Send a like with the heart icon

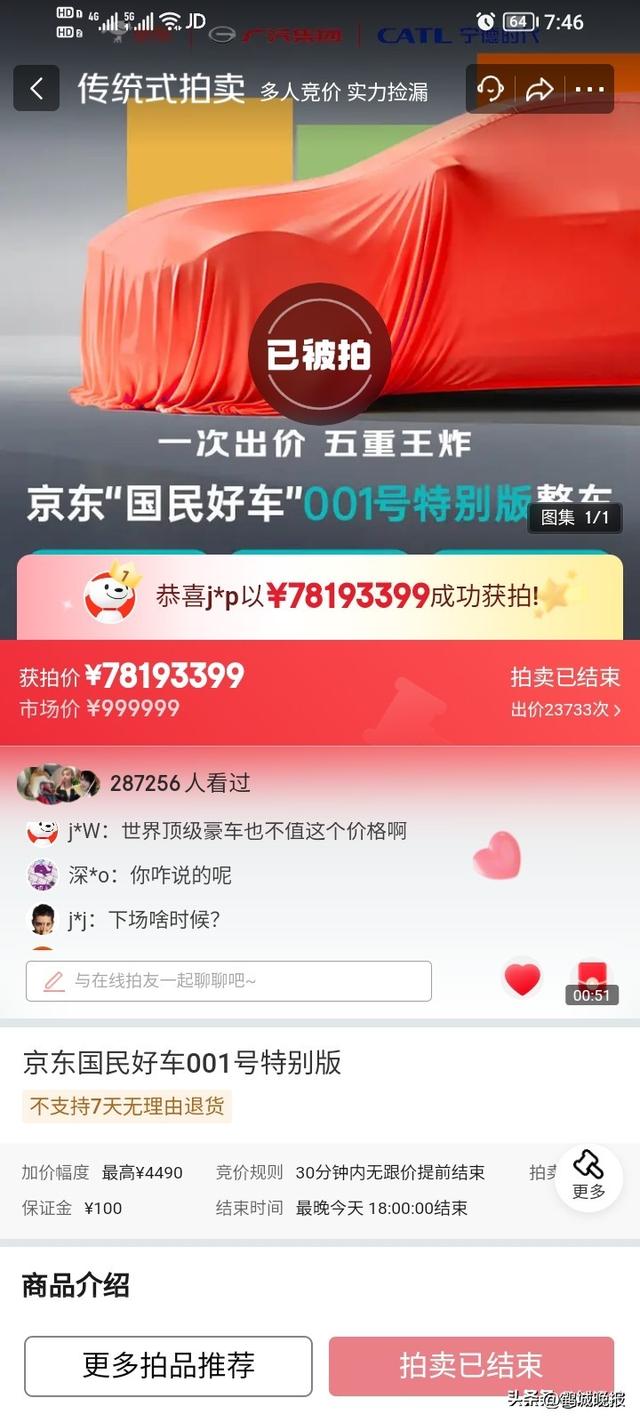point(522,980)
